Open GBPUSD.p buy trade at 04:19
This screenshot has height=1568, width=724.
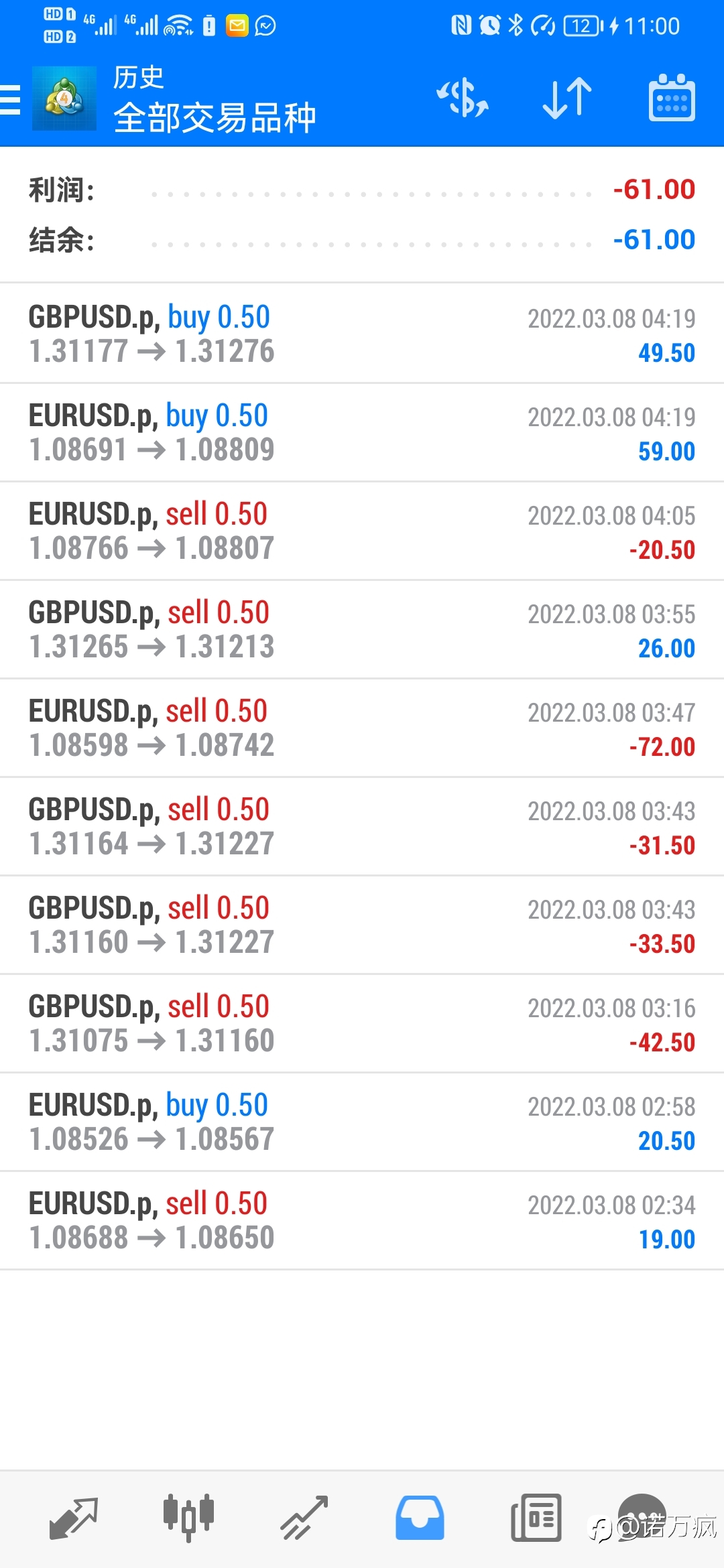click(362, 334)
